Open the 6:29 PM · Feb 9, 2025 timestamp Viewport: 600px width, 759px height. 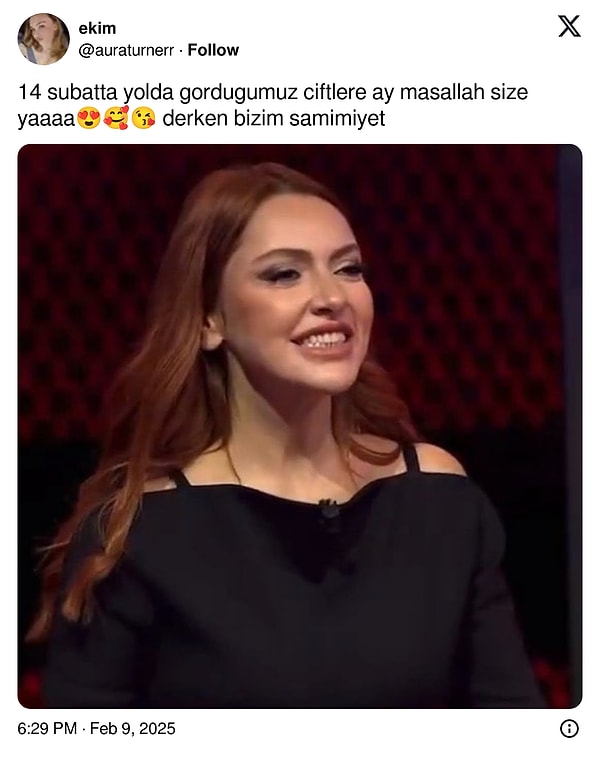tap(96, 729)
